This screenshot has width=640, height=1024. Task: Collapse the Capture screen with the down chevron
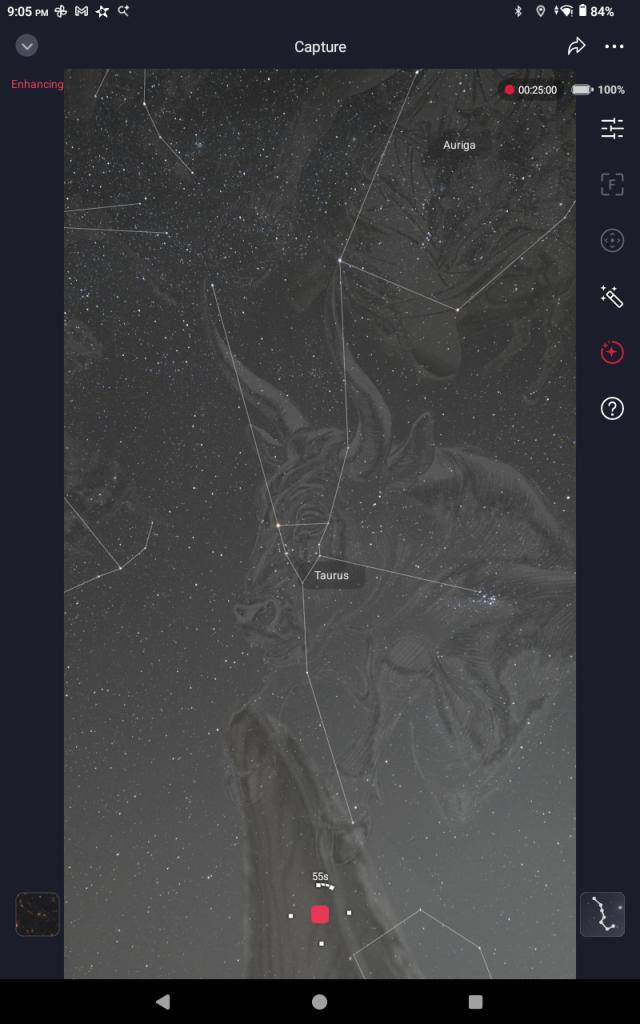tap(27, 46)
